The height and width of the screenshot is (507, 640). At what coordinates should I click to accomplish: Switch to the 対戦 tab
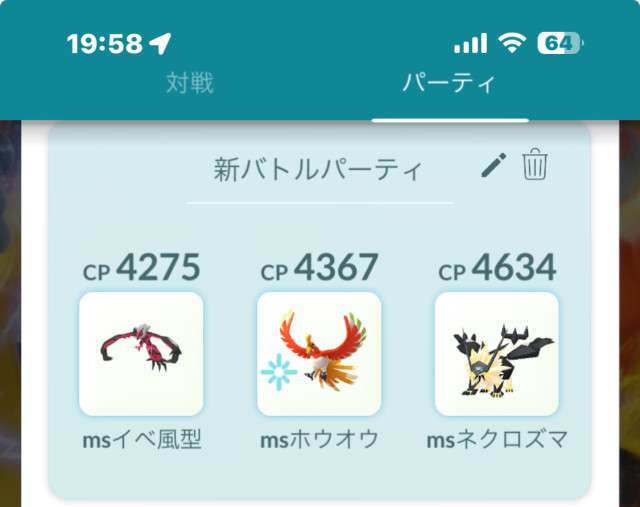(189, 83)
